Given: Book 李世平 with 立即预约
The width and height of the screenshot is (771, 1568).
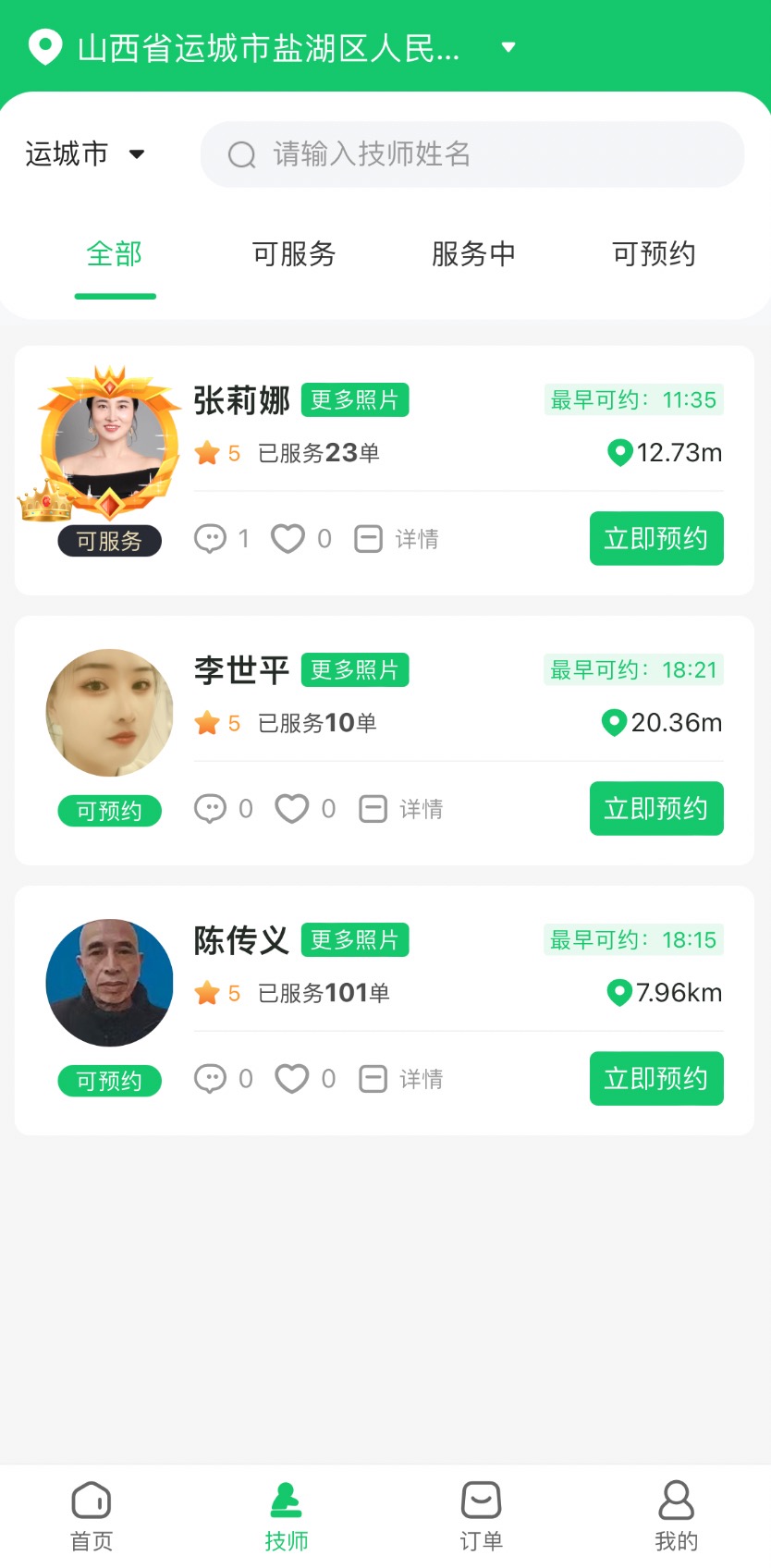Looking at the screenshot, I should (x=656, y=808).
